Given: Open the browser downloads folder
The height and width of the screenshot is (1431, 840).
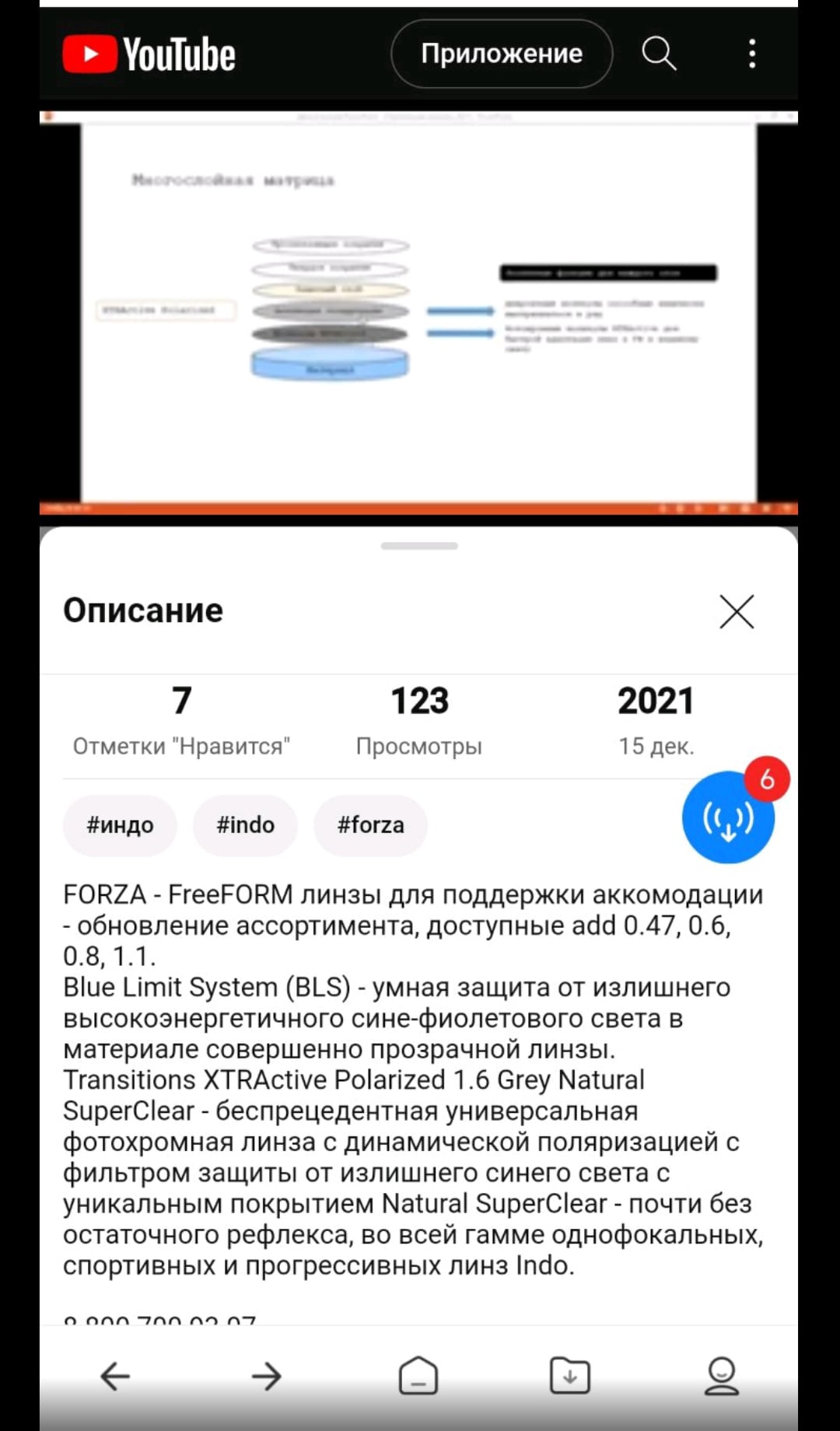Looking at the screenshot, I should pyautogui.click(x=569, y=1376).
